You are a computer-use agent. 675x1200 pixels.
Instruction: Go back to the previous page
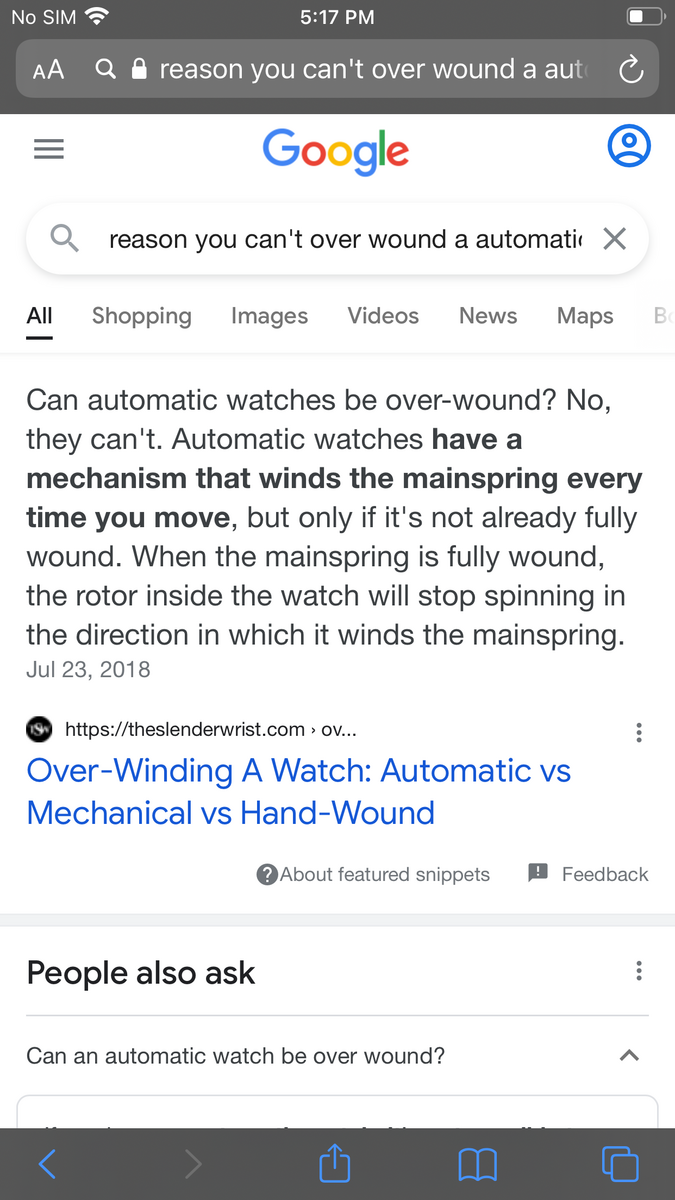click(47, 1163)
